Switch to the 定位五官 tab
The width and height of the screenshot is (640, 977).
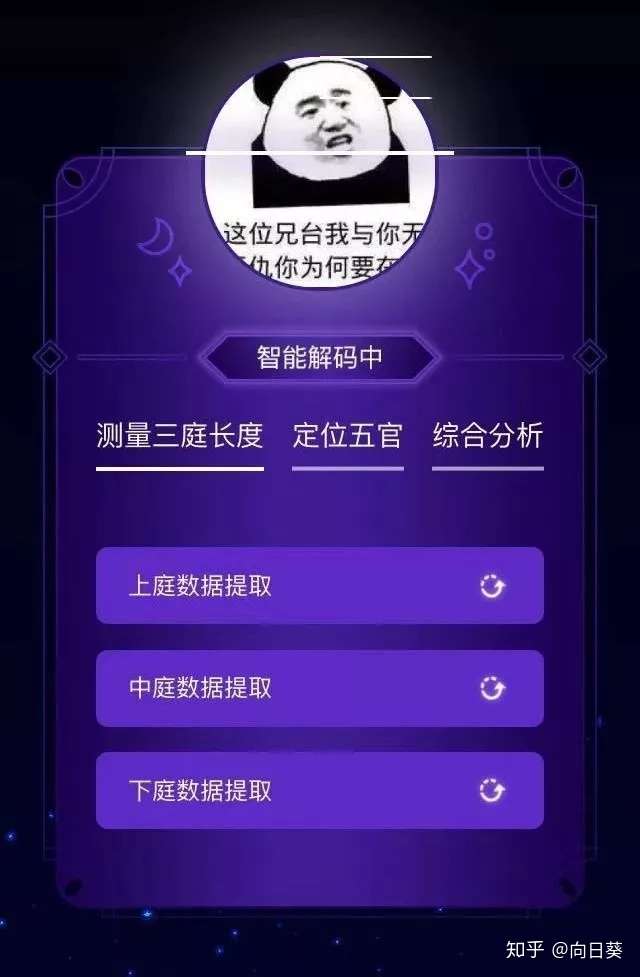pos(347,437)
